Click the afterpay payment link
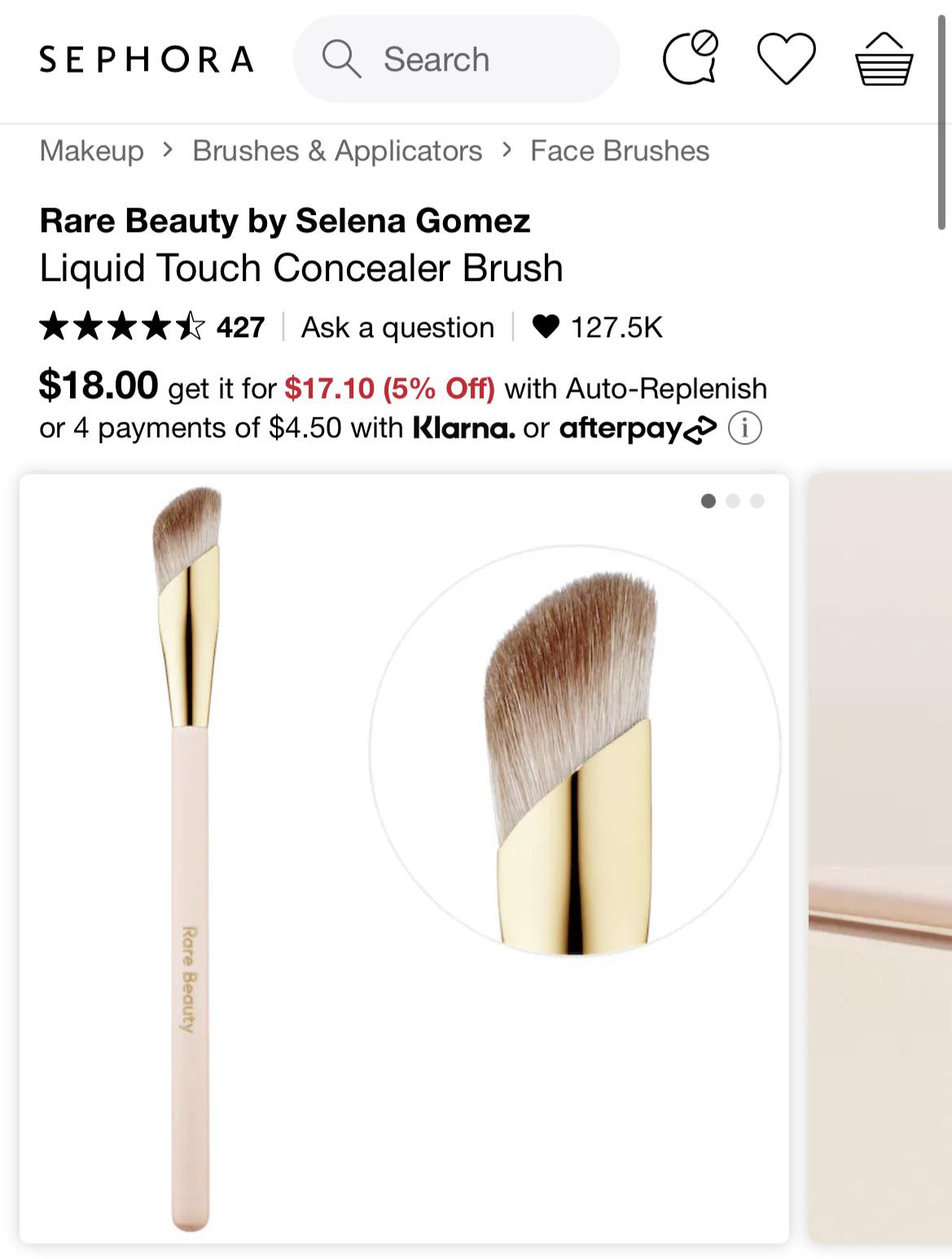Image resolution: width=952 pixels, height=1259 pixels. 635,428
